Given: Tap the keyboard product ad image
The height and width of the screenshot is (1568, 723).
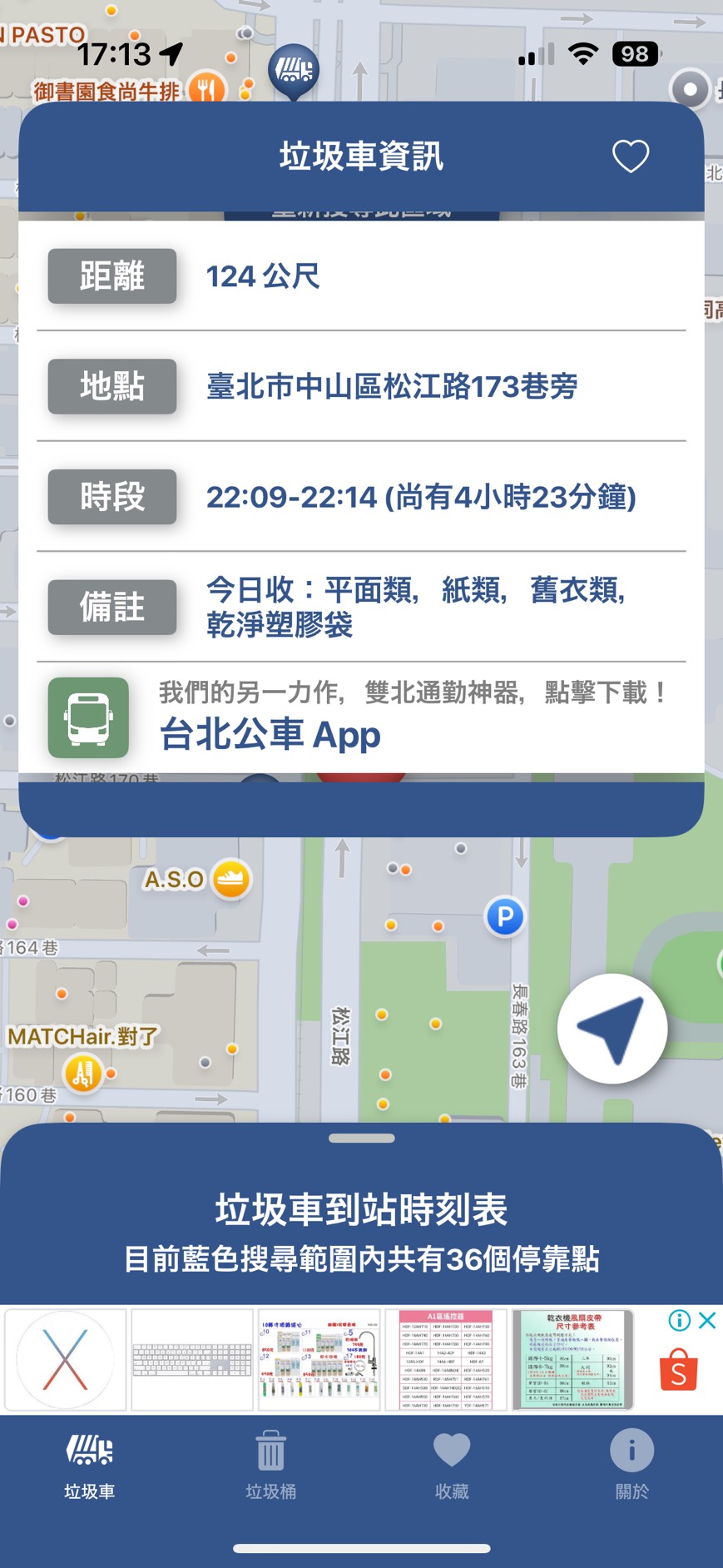Looking at the screenshot, I should click(x=192, y=1360).
